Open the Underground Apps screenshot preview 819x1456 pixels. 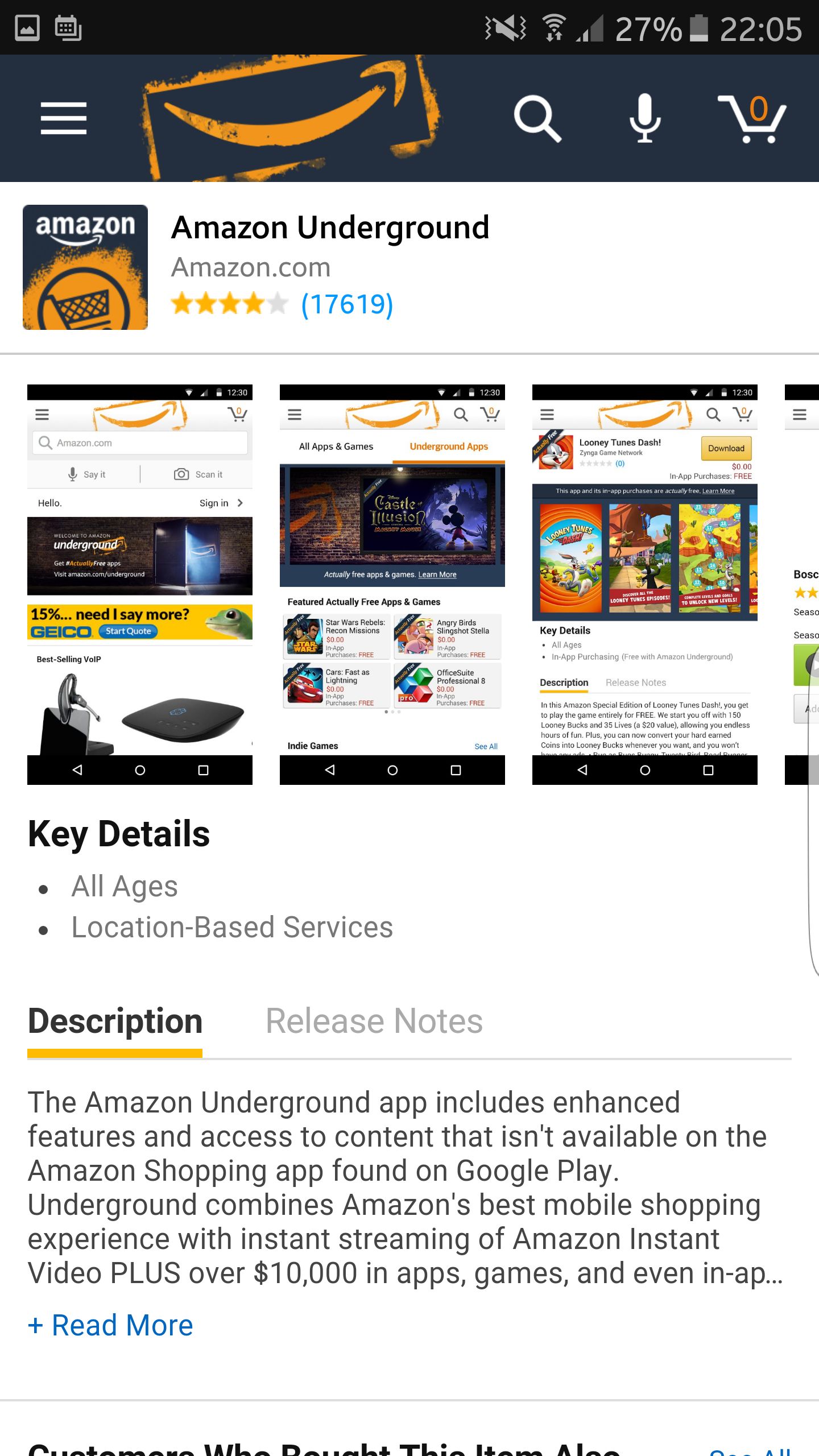pyautogui.click(x=392, y=584)
